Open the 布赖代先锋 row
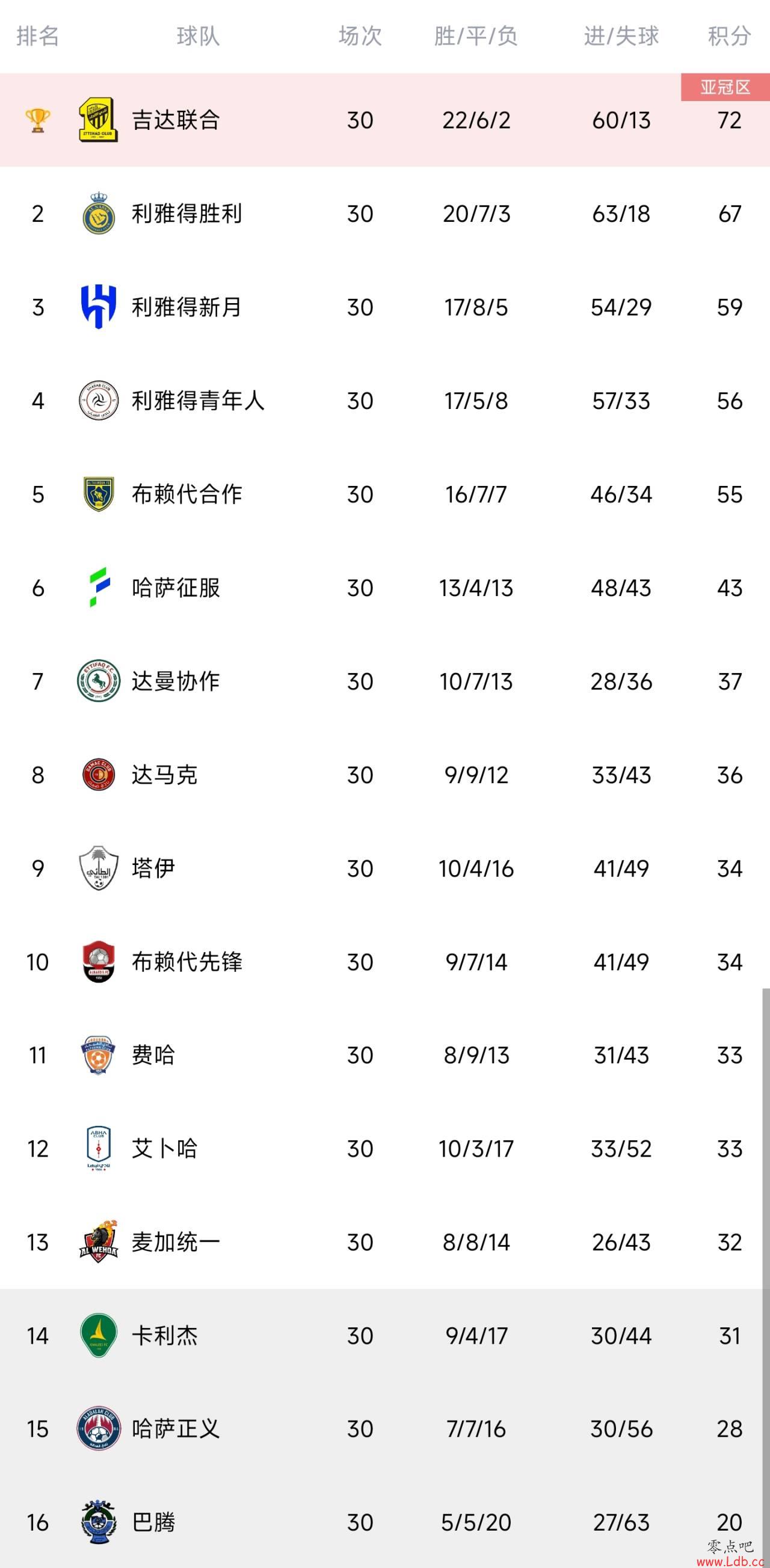770x1568 pixels. [x=384, y=962]
